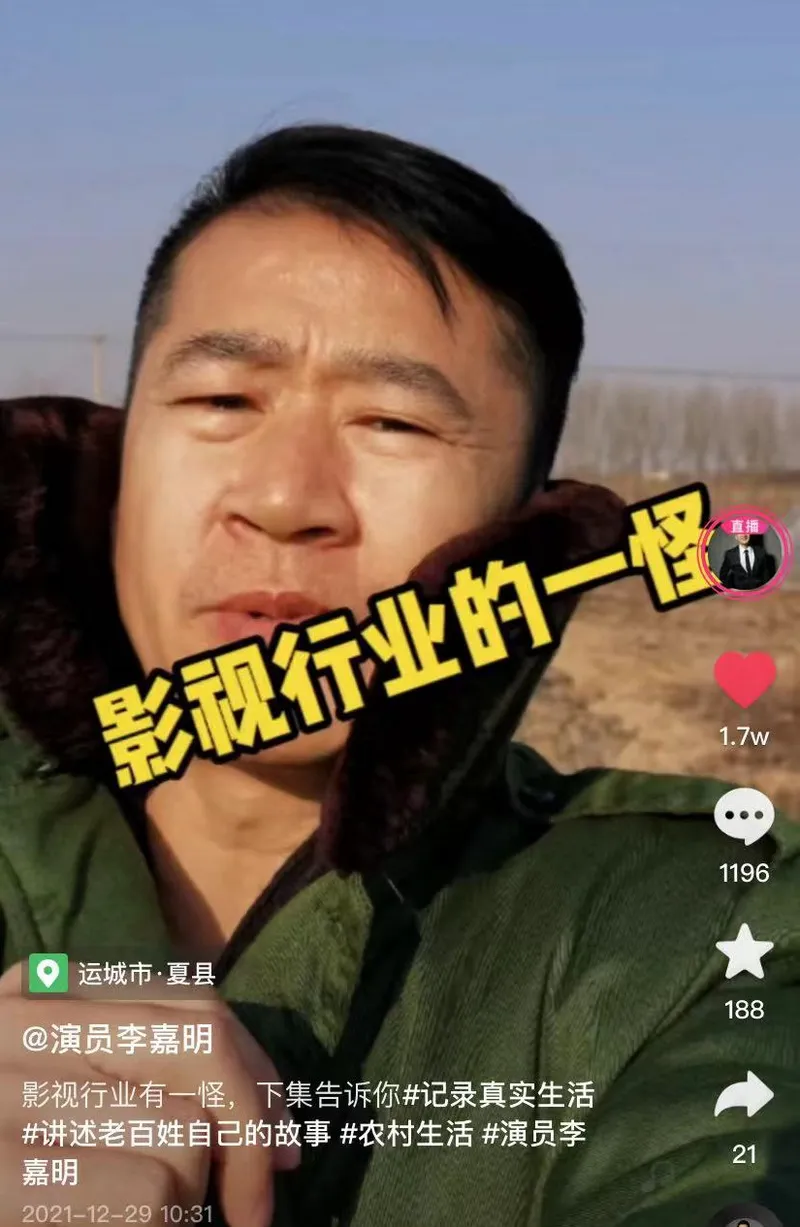Screen dimensions: 800x1227
Task: Open the #讲述老百姓自己的故事 hashtag
Action: 177,1134
